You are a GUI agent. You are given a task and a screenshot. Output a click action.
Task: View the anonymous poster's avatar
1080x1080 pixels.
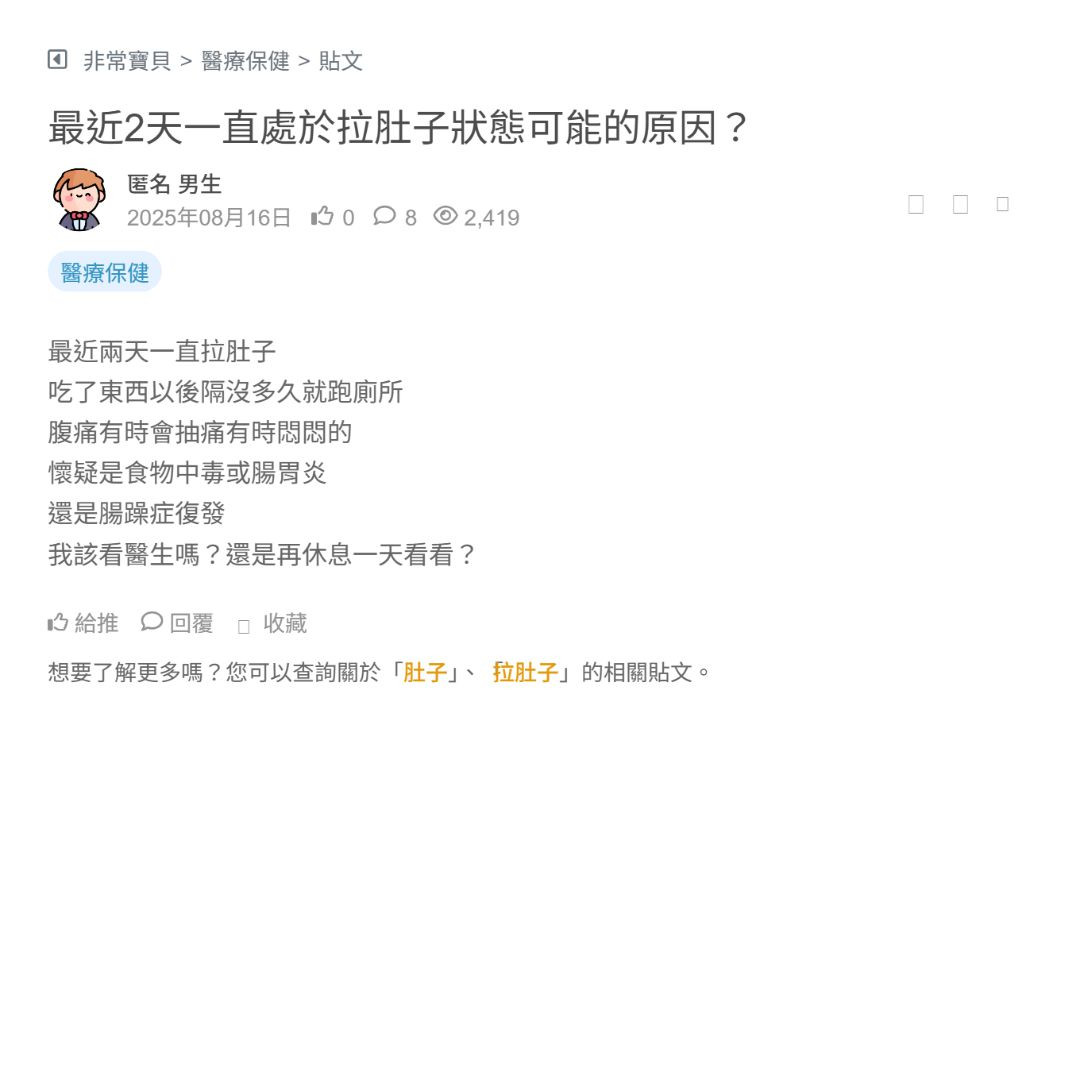(79, 199)
